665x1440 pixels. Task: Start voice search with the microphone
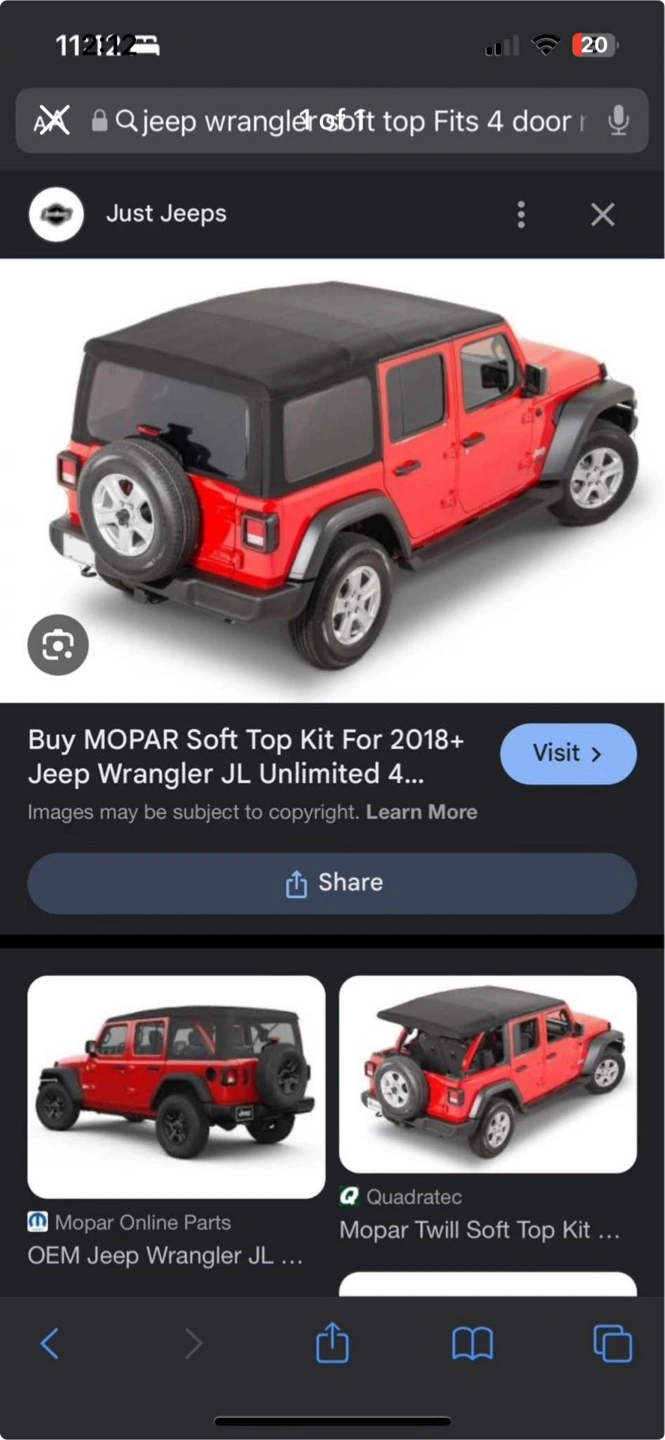[619, 121]
